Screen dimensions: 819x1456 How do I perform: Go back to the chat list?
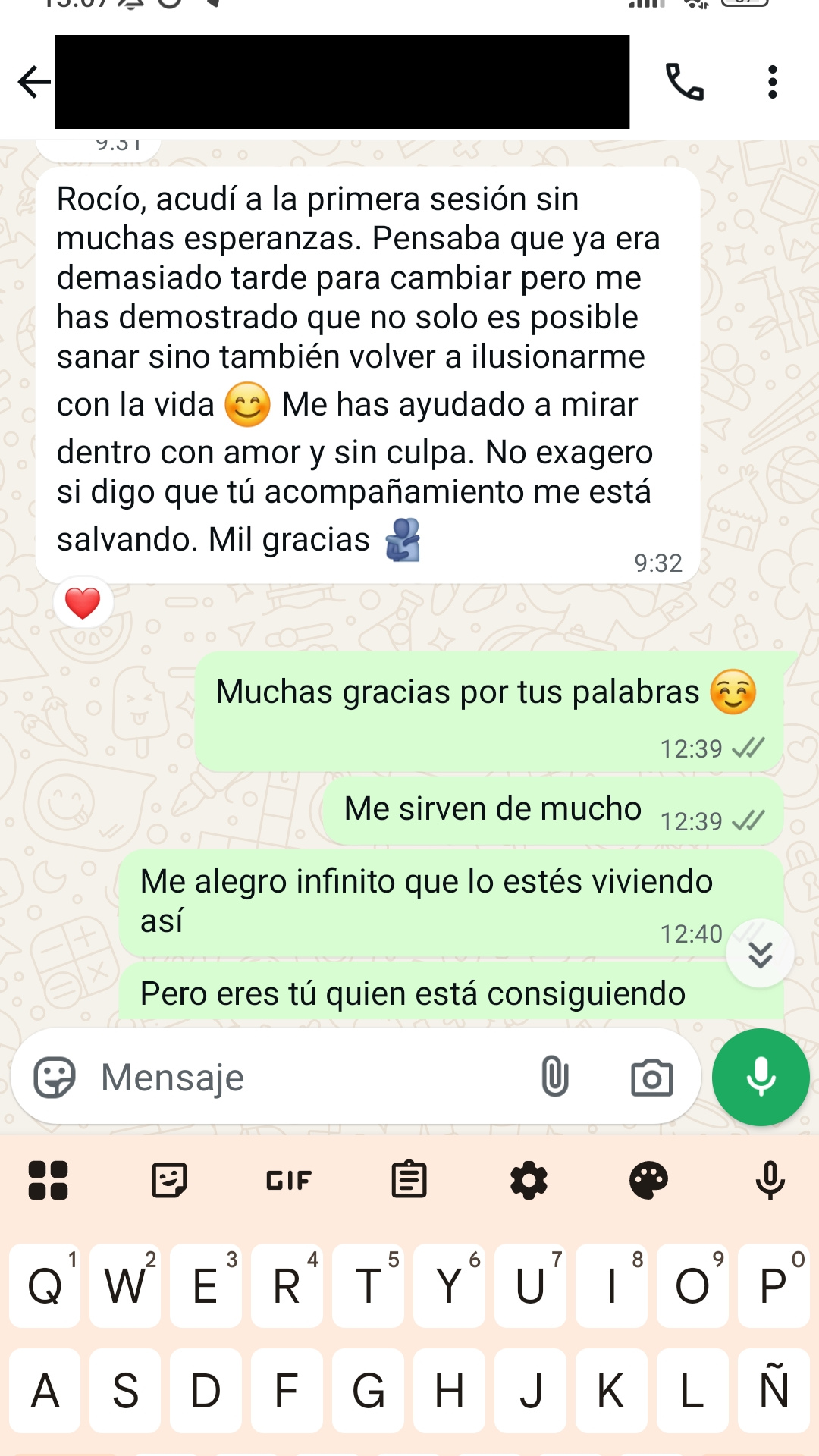coord(34,82)
